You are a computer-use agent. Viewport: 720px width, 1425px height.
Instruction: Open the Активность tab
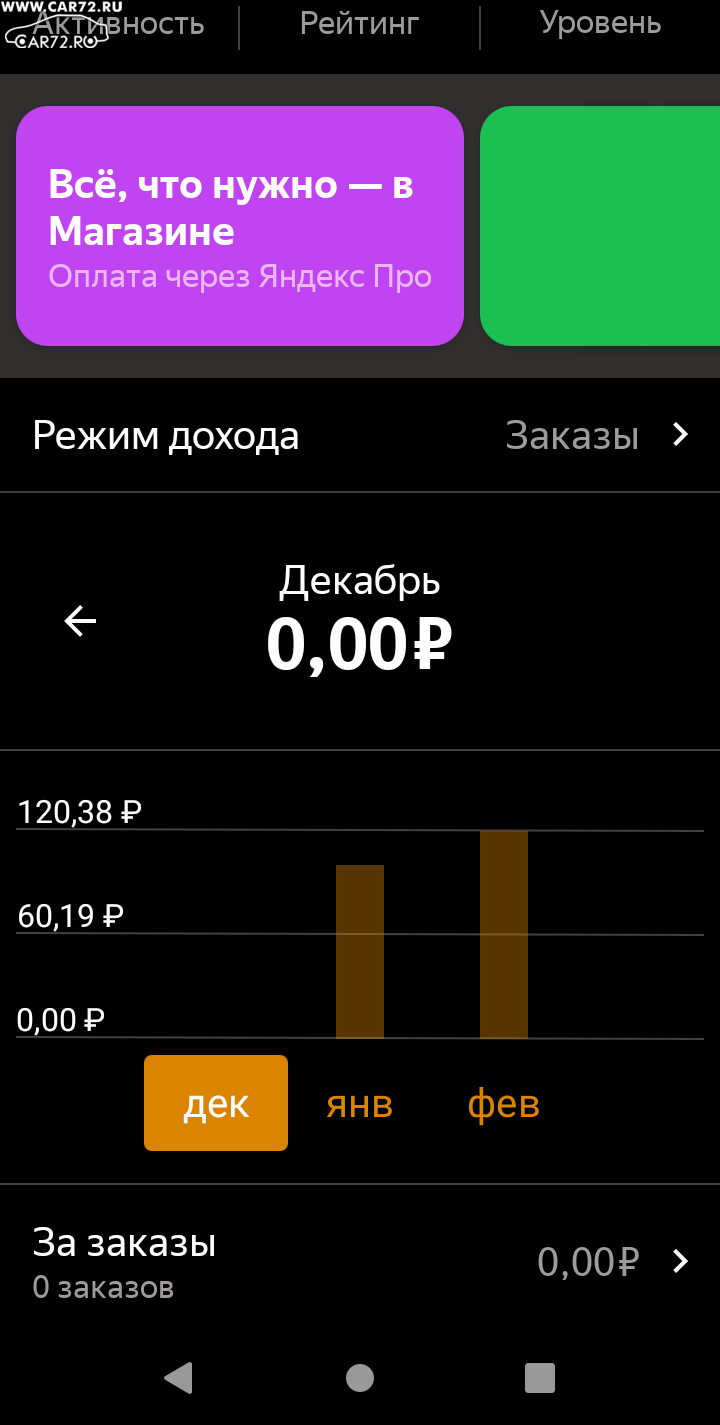(119, 24)
